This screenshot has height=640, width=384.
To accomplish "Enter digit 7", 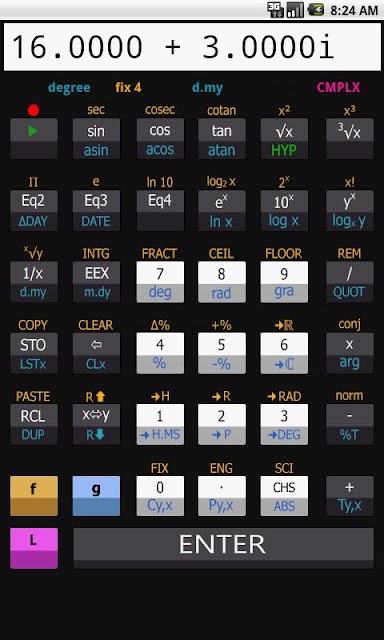I will [x=160, y=282].
